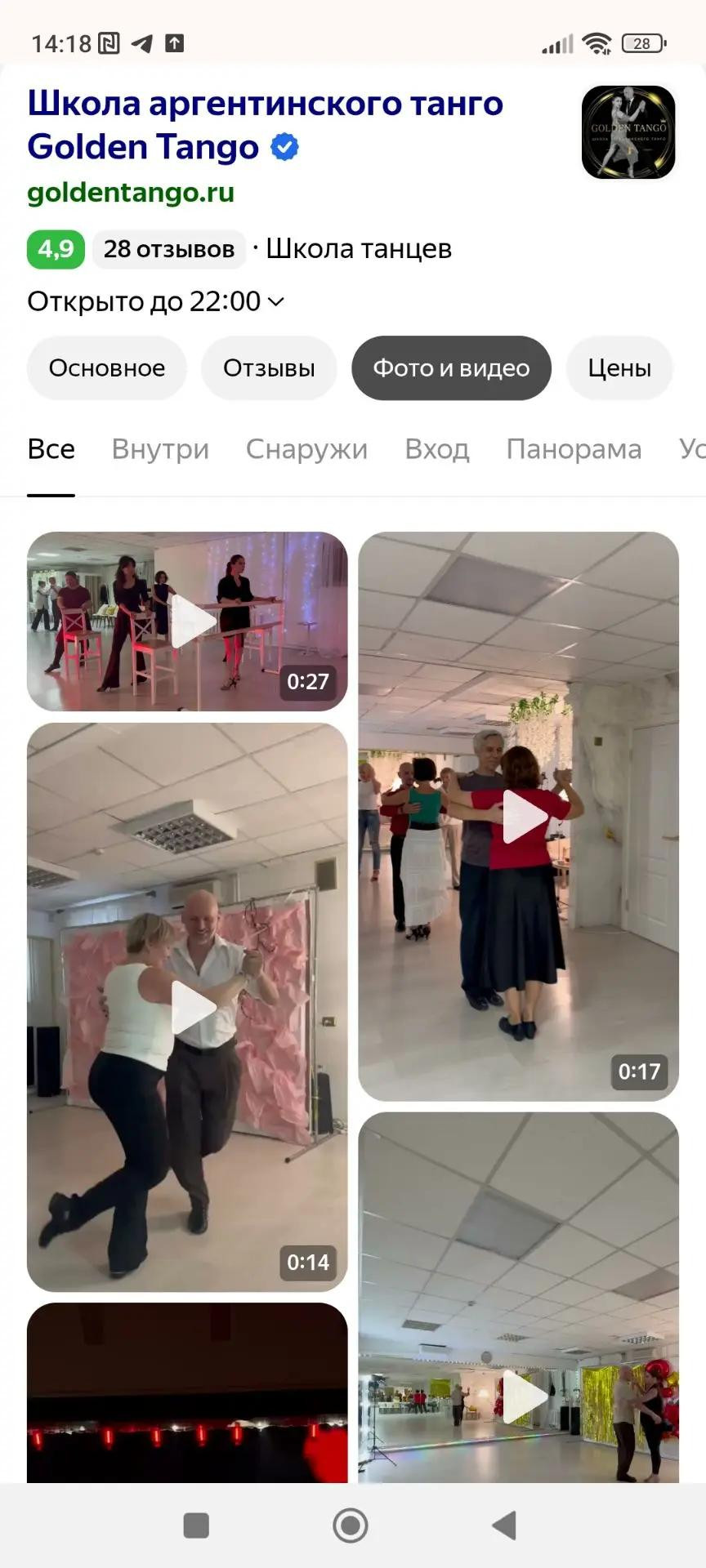Open the video with gold curtain and balloons
706x1568 pixels.
(x=519, y=1297)
